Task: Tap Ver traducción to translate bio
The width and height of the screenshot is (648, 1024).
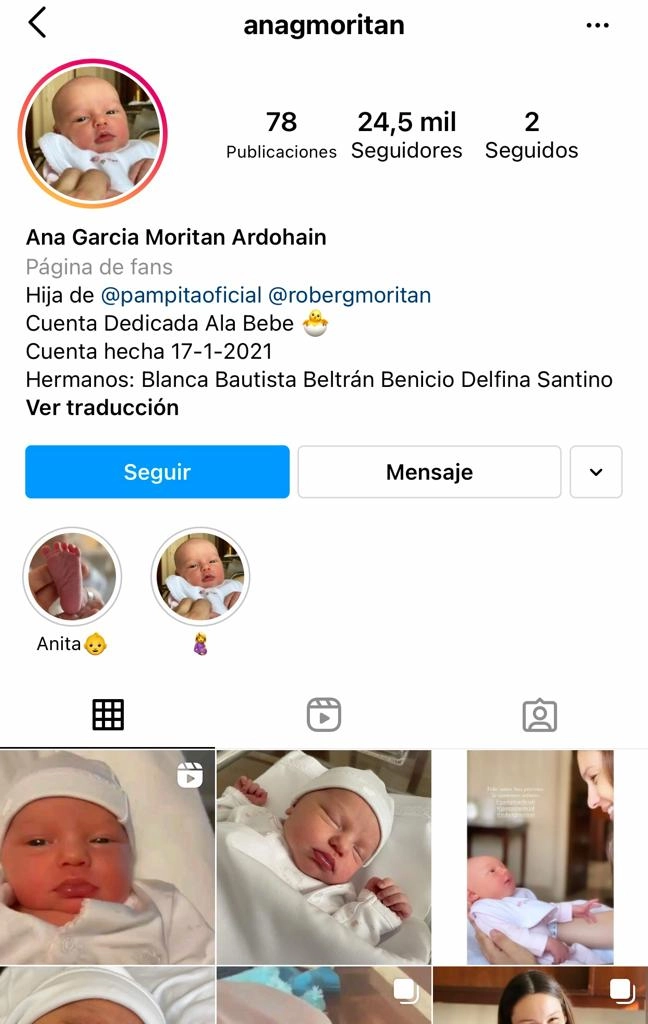Action: click(x=102, y=407)
